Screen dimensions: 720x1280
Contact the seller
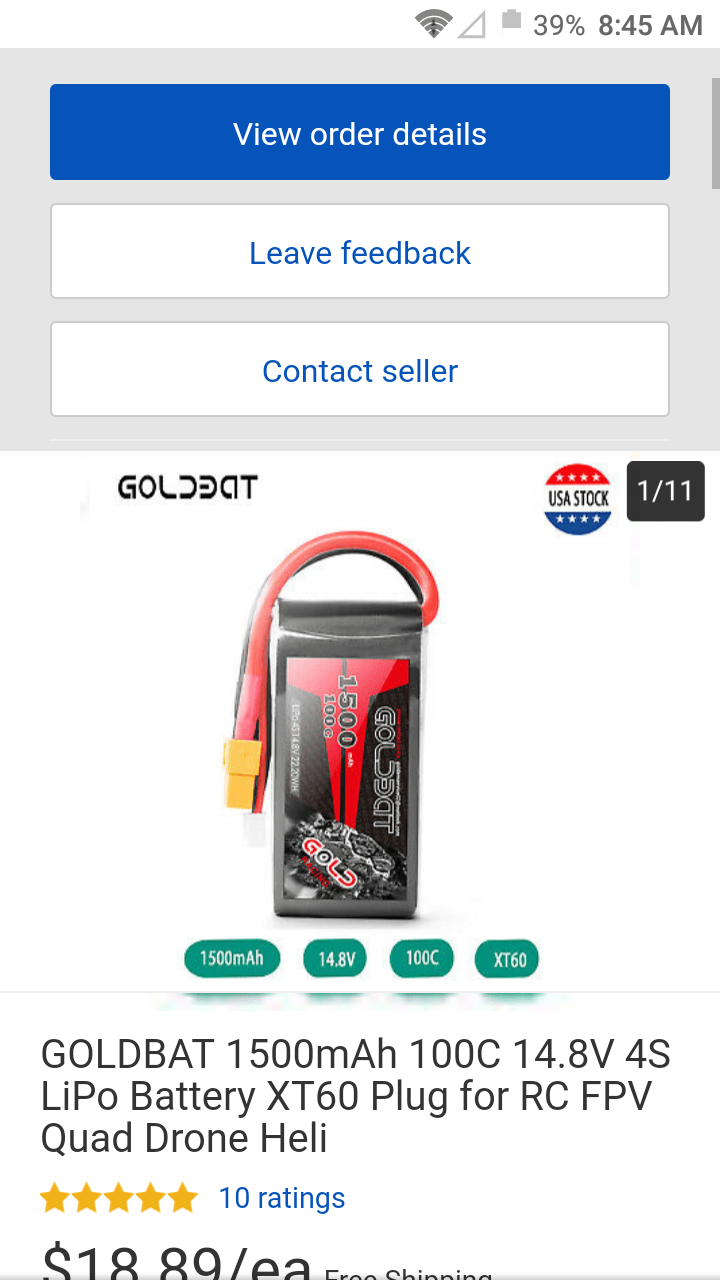pos(360,370)
